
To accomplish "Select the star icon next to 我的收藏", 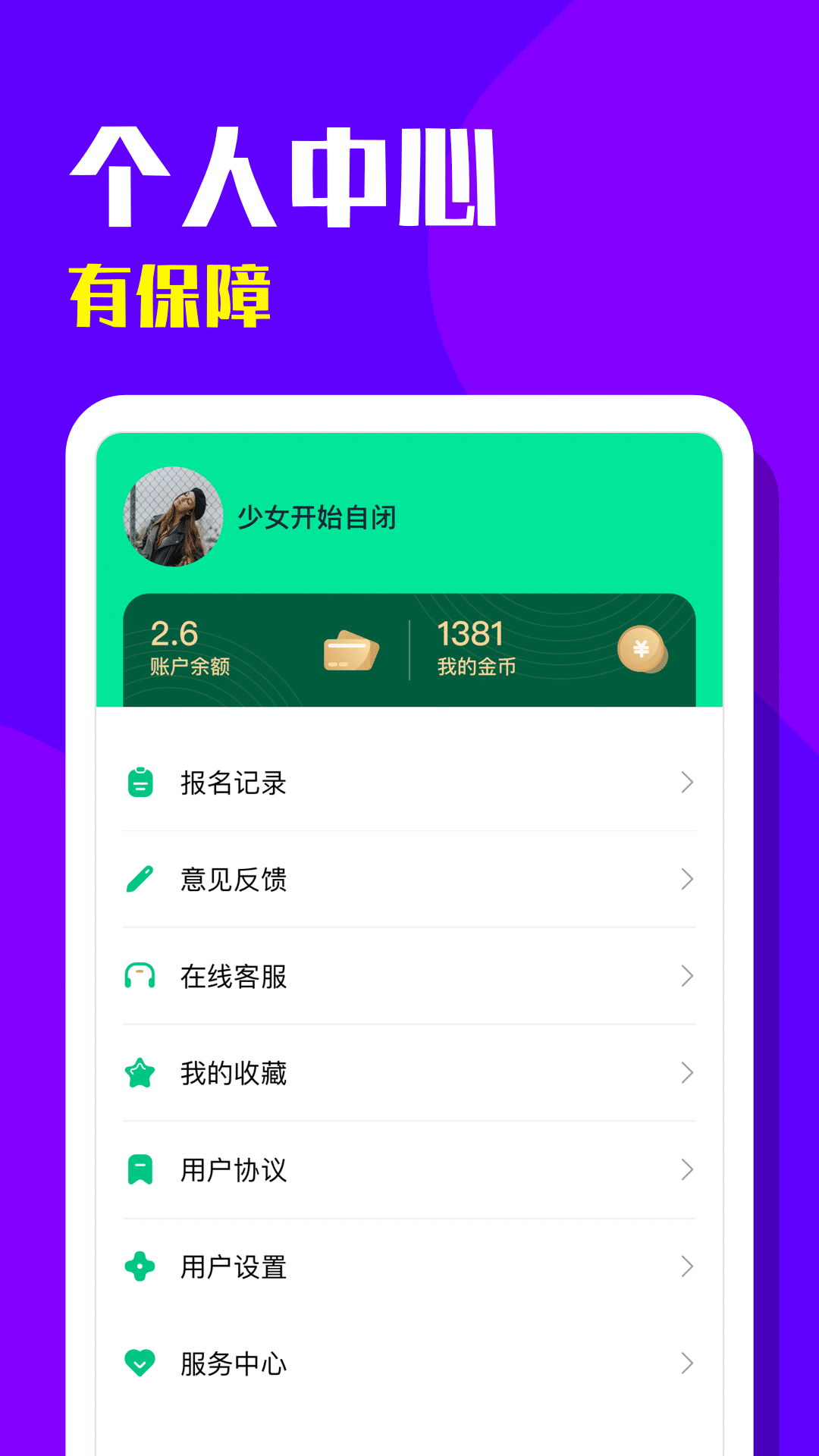I will click(x=140, y=1073).
